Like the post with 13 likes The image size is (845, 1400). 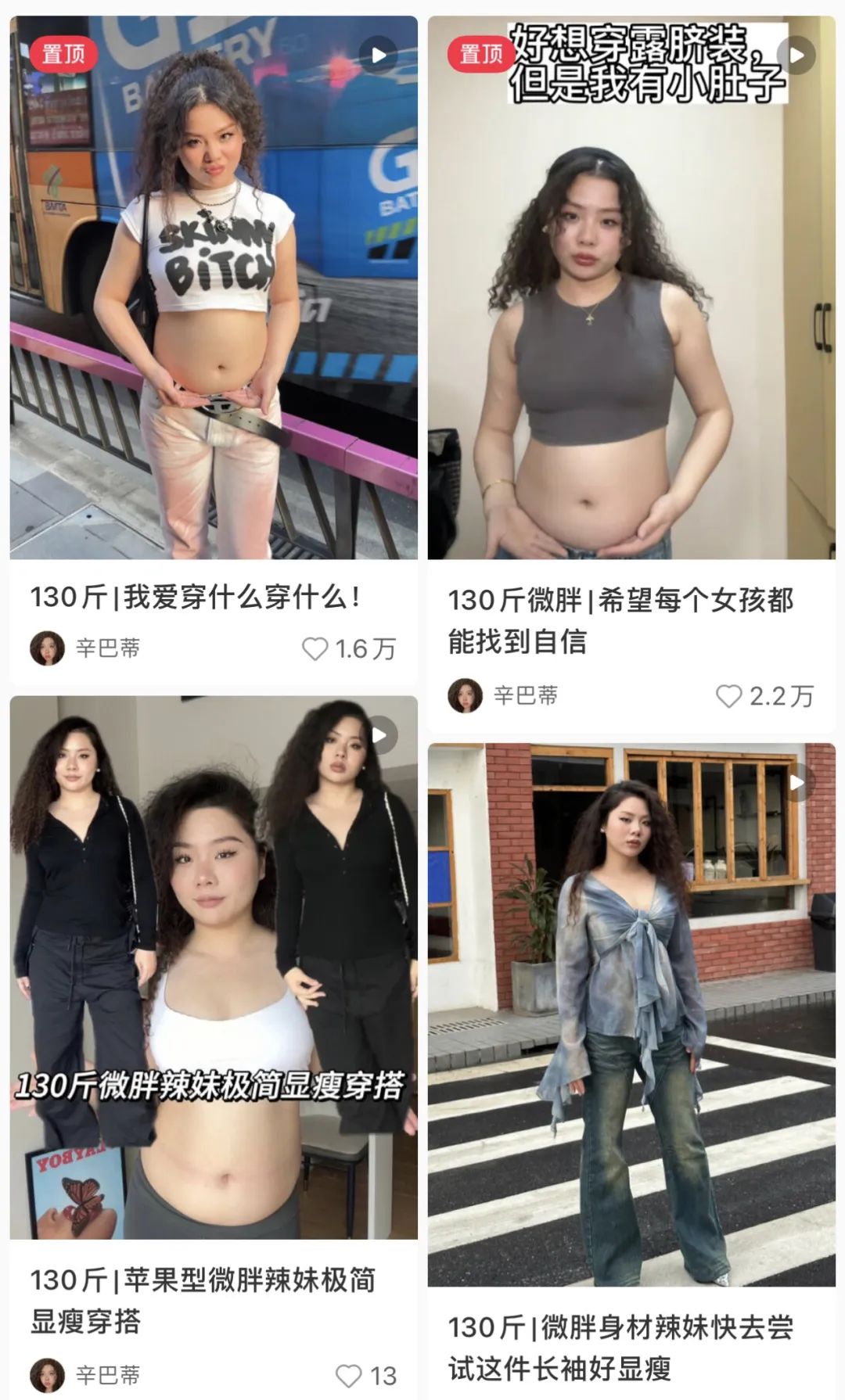pos(348,1376)
